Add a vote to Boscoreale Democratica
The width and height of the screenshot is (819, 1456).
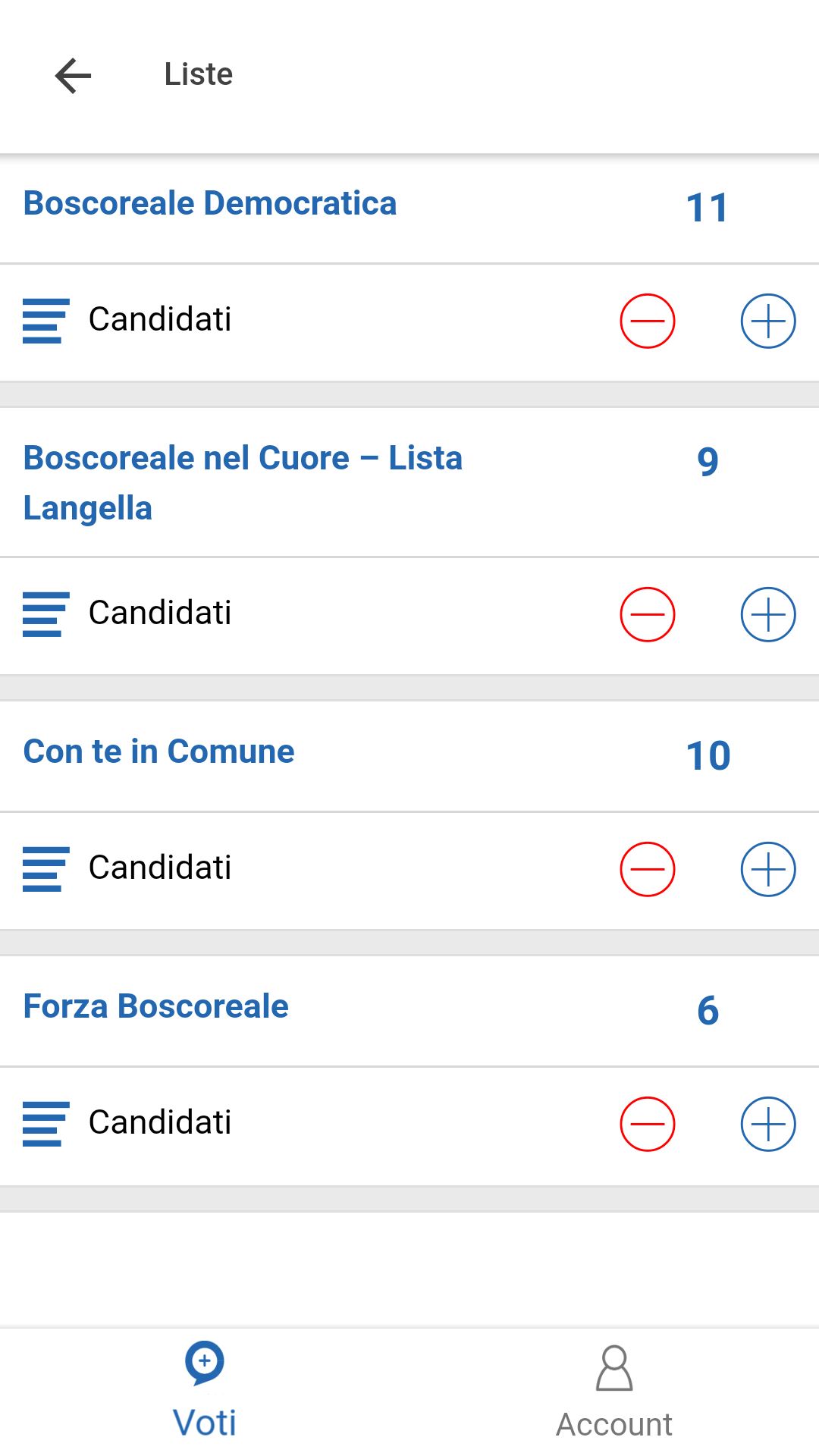point(767,321)
